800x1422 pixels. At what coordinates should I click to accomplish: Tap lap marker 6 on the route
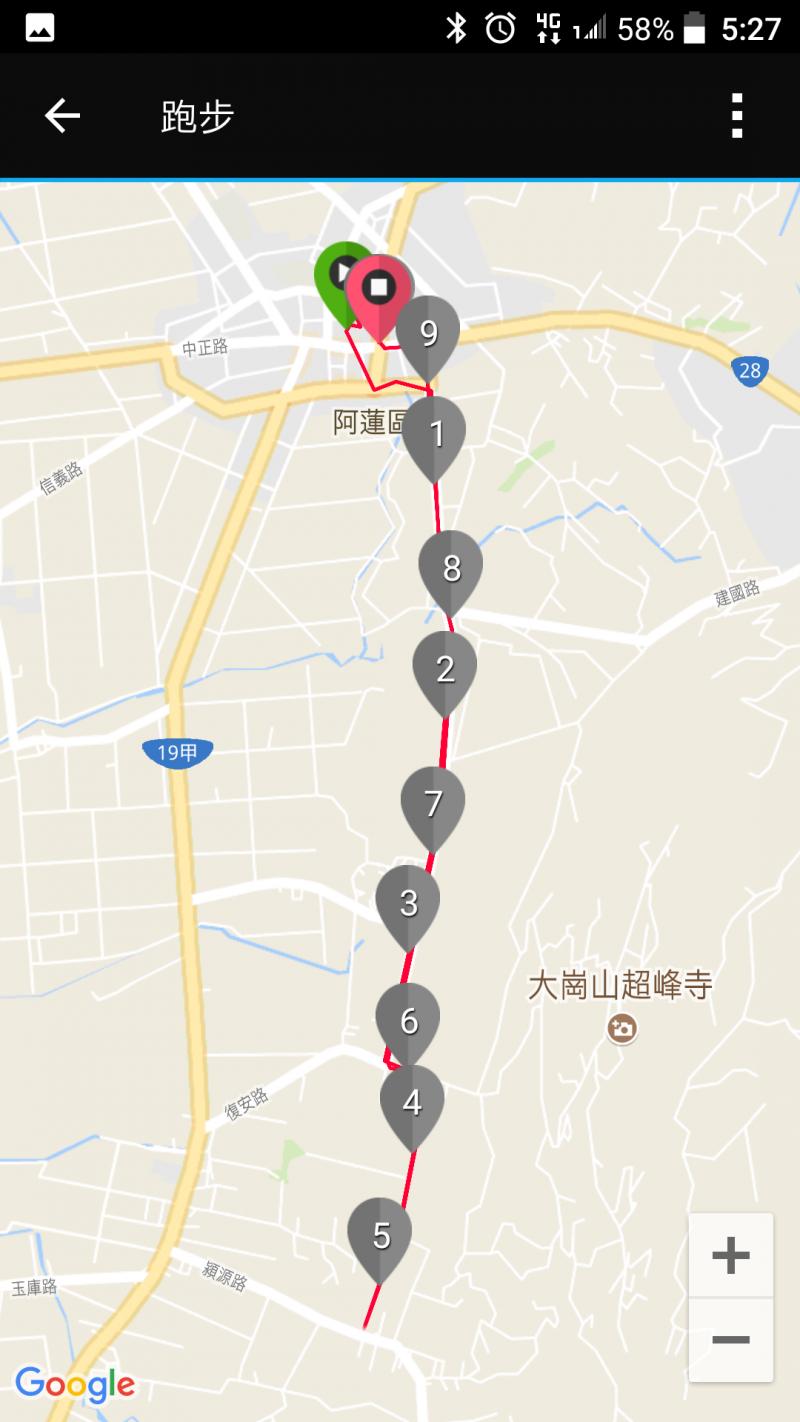408,1020
